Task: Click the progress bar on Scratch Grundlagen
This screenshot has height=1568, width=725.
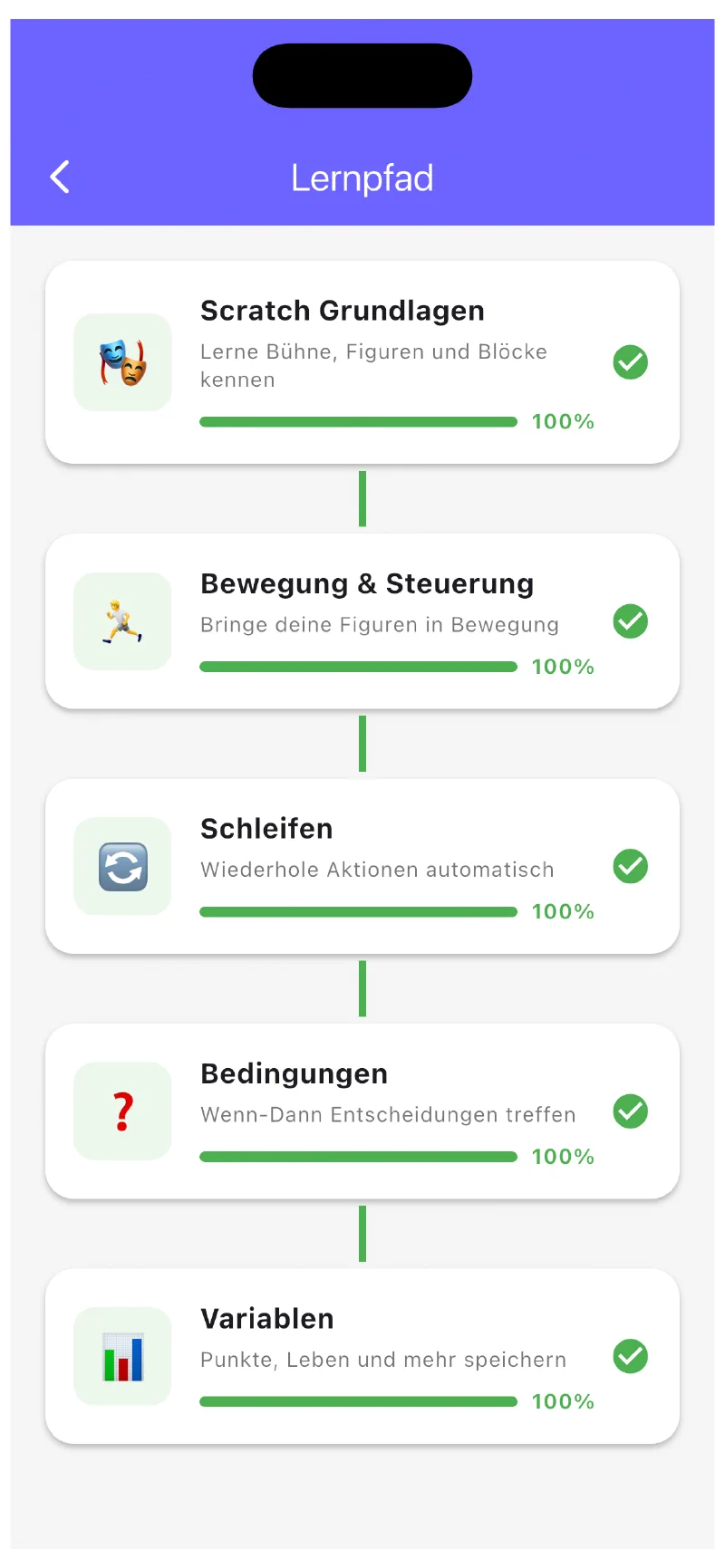Action: pyautogui.click(x=357, y=421)
